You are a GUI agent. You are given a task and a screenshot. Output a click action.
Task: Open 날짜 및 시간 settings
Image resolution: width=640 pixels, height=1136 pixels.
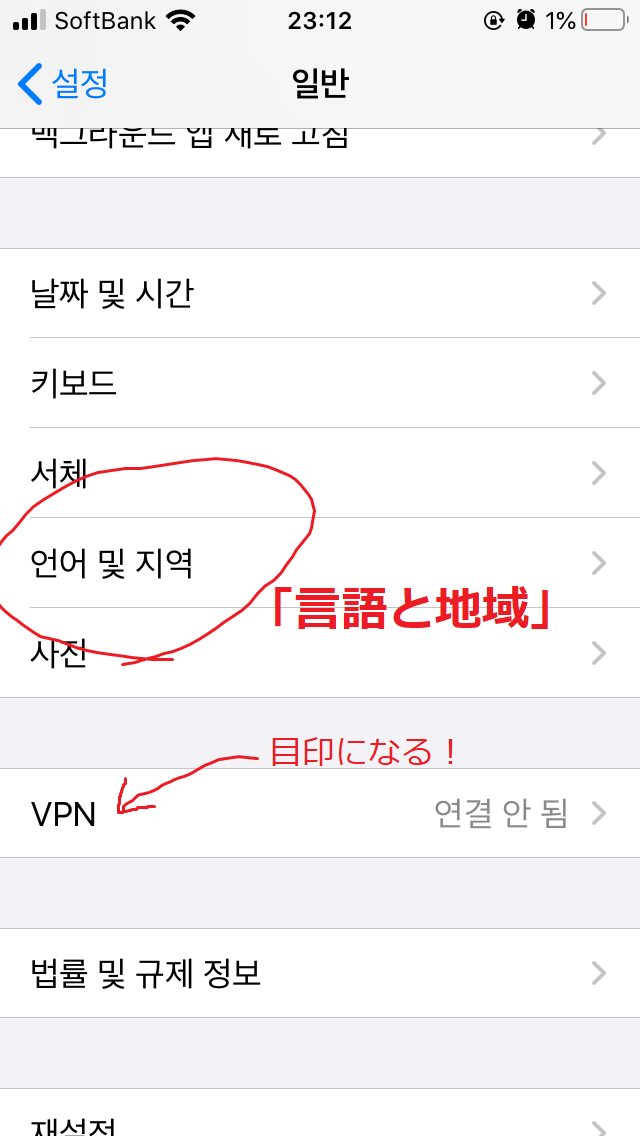coord(320,293)
